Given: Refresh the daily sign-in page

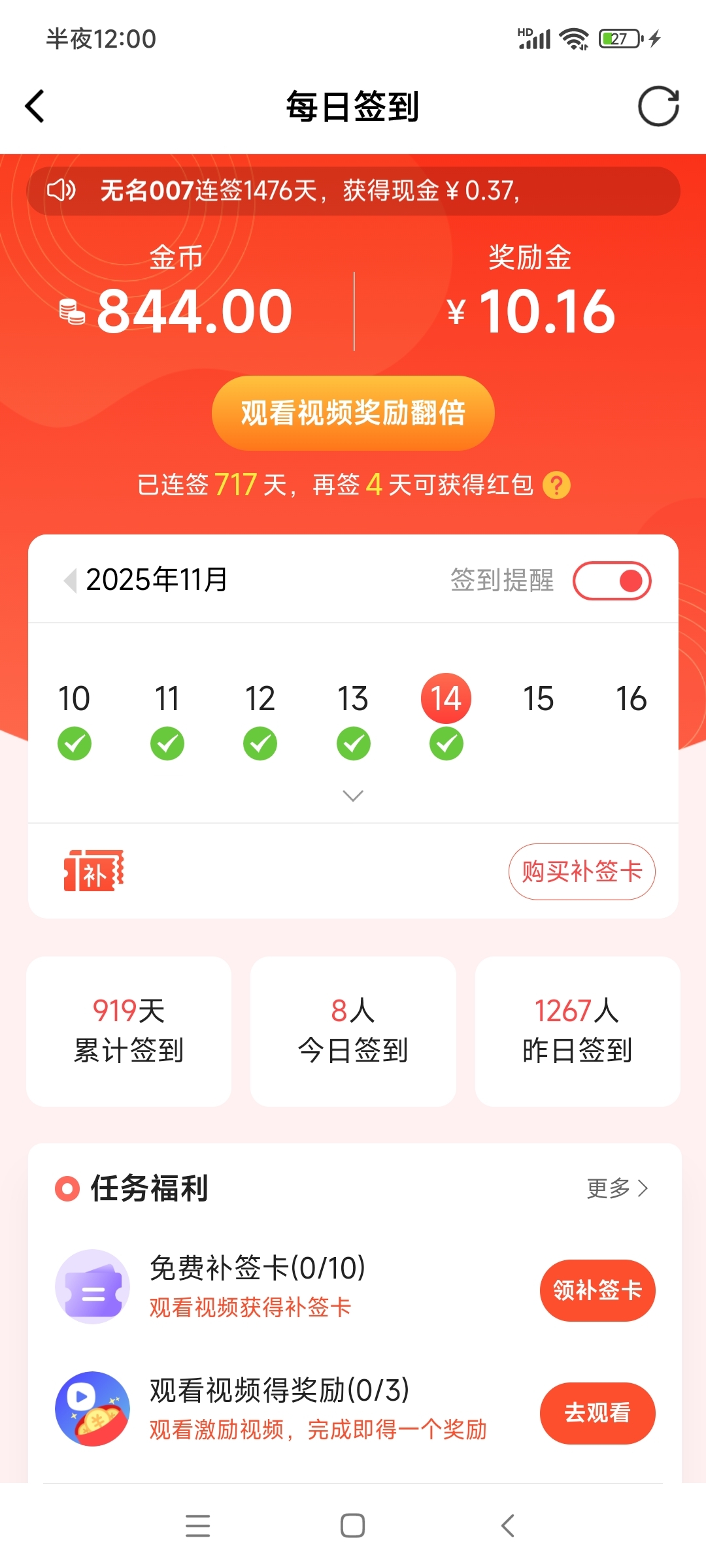Looking at the screenshot, I should coord(658,106).
